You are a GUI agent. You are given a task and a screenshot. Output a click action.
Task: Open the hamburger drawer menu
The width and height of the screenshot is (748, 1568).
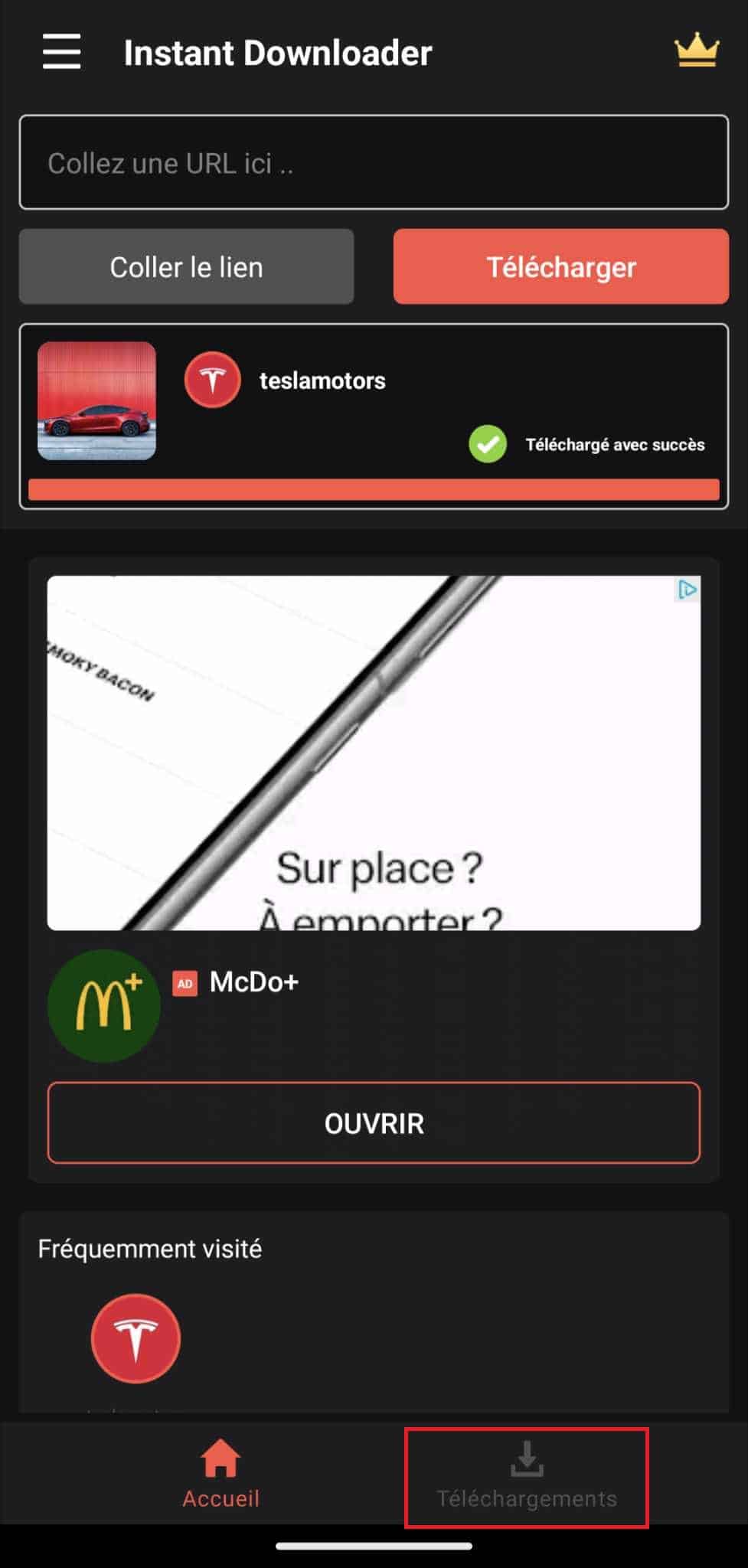tap(61, 52)
